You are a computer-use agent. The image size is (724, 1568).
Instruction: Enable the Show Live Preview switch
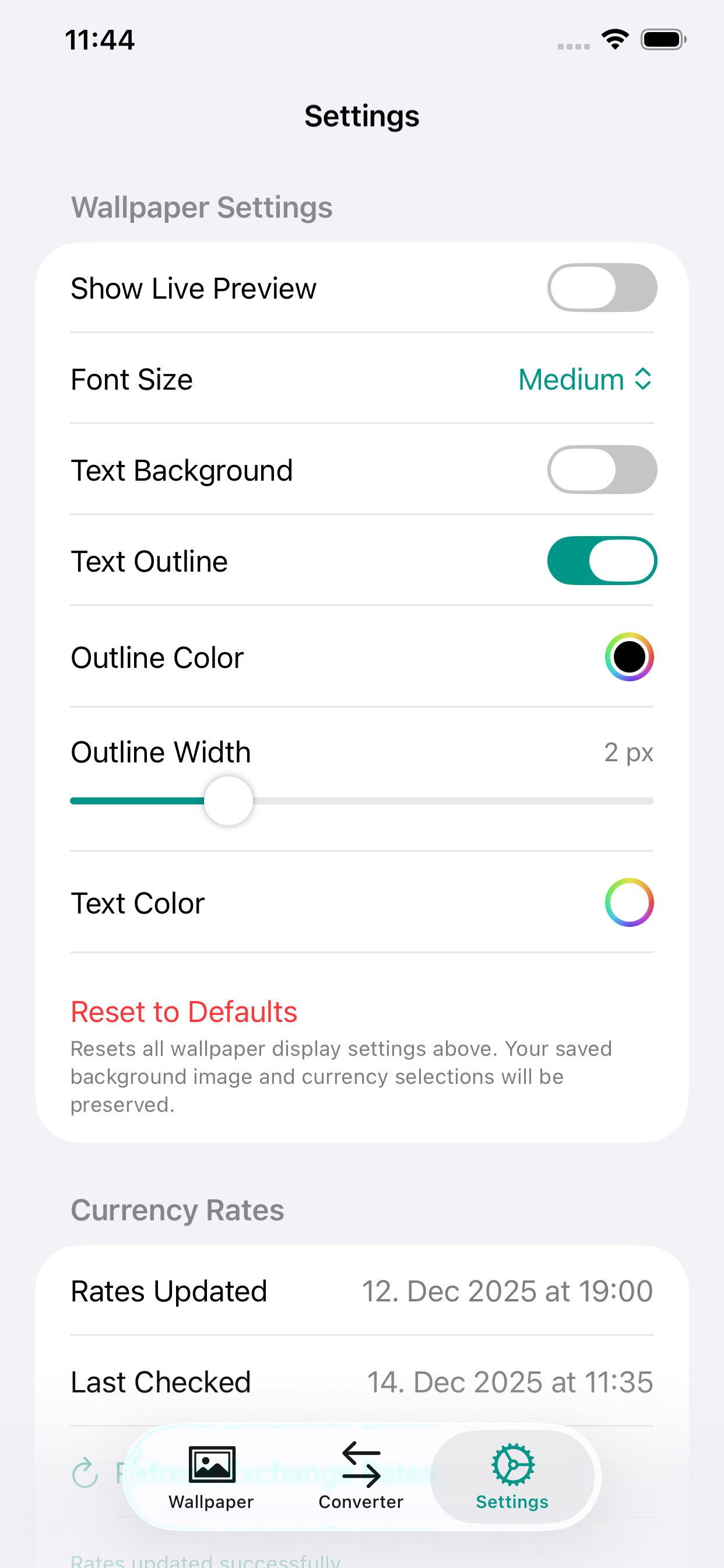coord(601,288)
